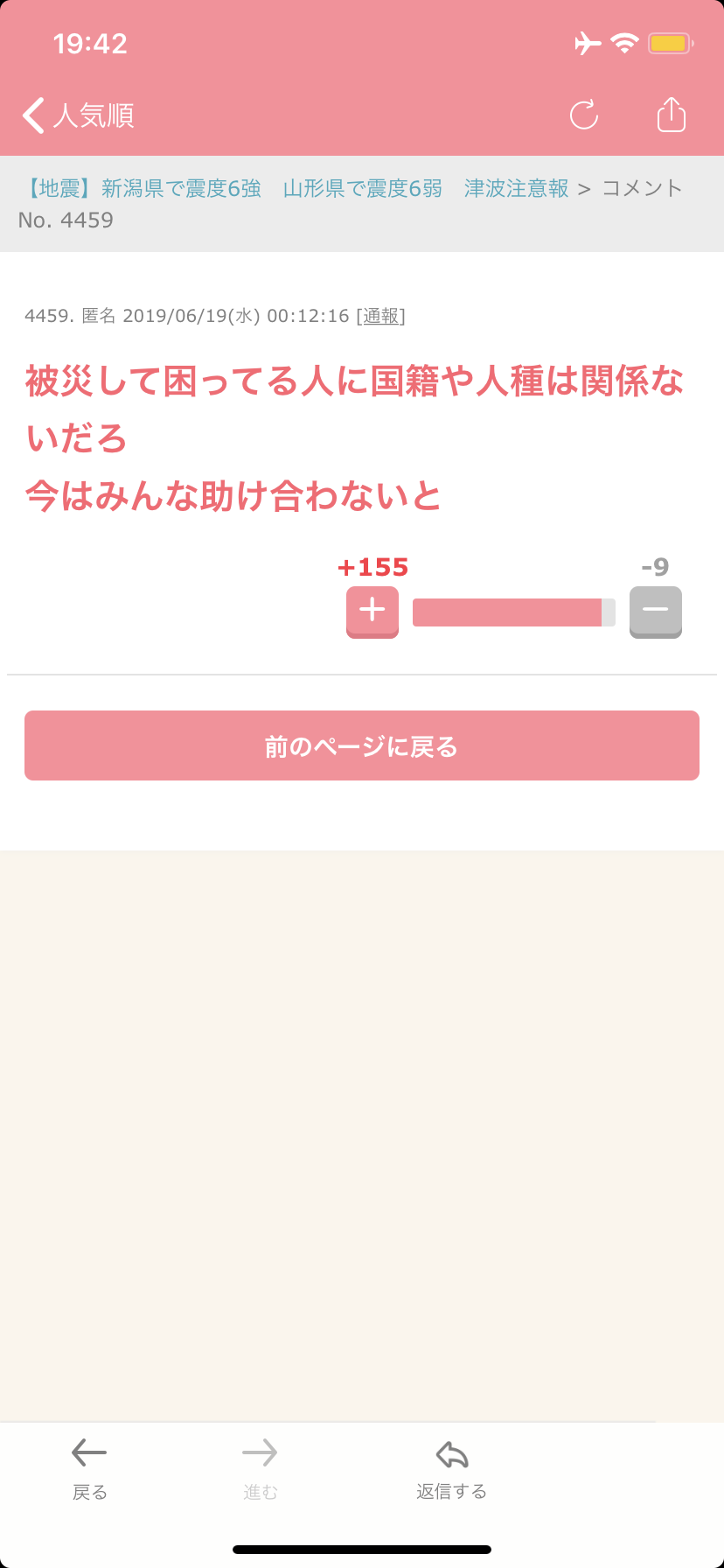This screenshot has width=724, height=1568.
Task: Open the earthquake topic link
Action: coord(296,188)
